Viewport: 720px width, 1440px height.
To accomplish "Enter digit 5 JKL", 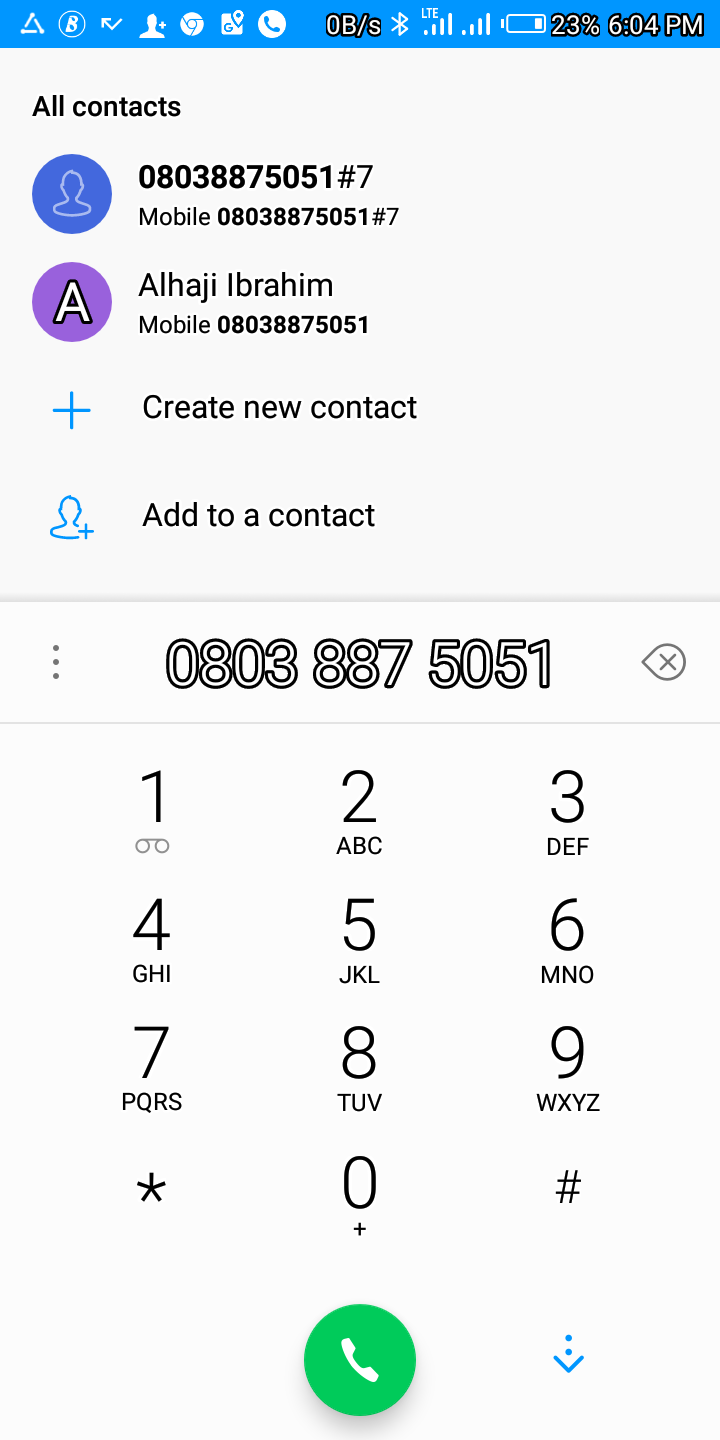I will point(359,938).
